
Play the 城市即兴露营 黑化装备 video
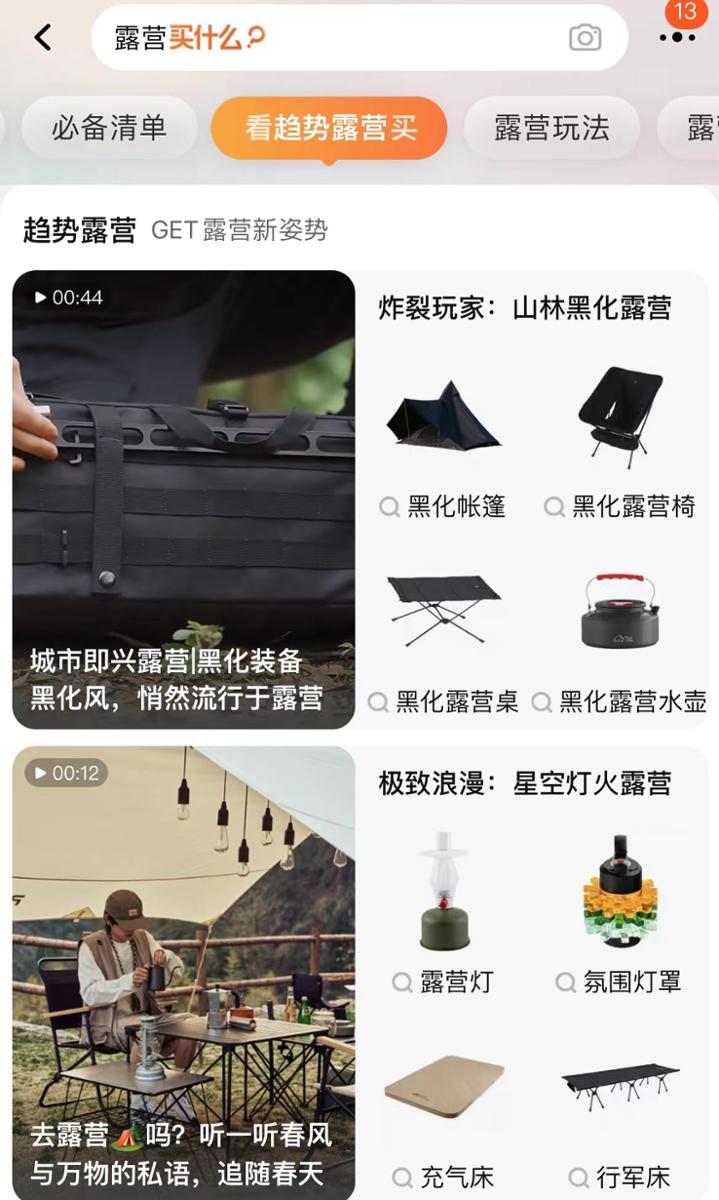pos(184,498)
